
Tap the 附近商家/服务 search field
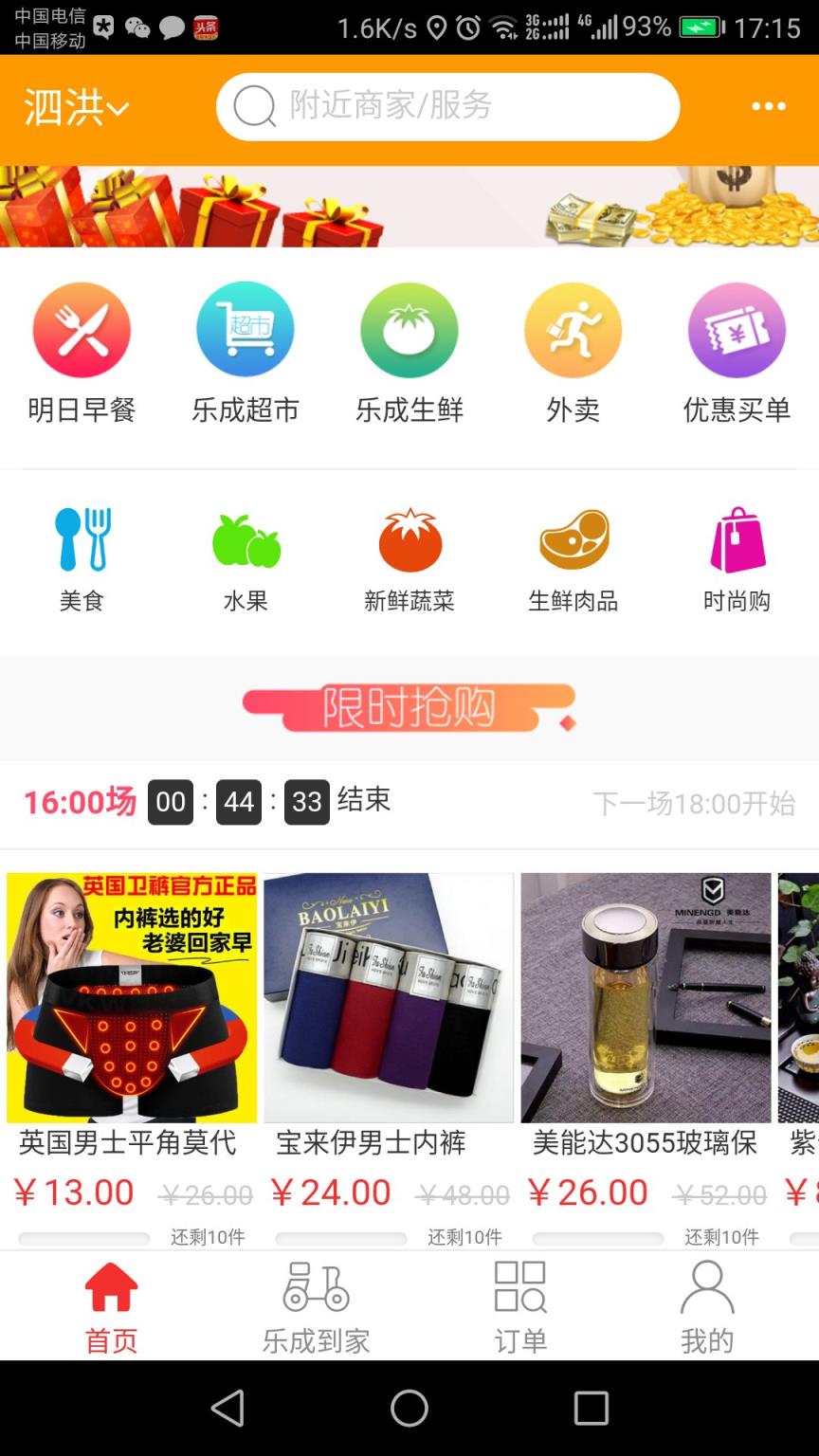(x=446, y=107)
